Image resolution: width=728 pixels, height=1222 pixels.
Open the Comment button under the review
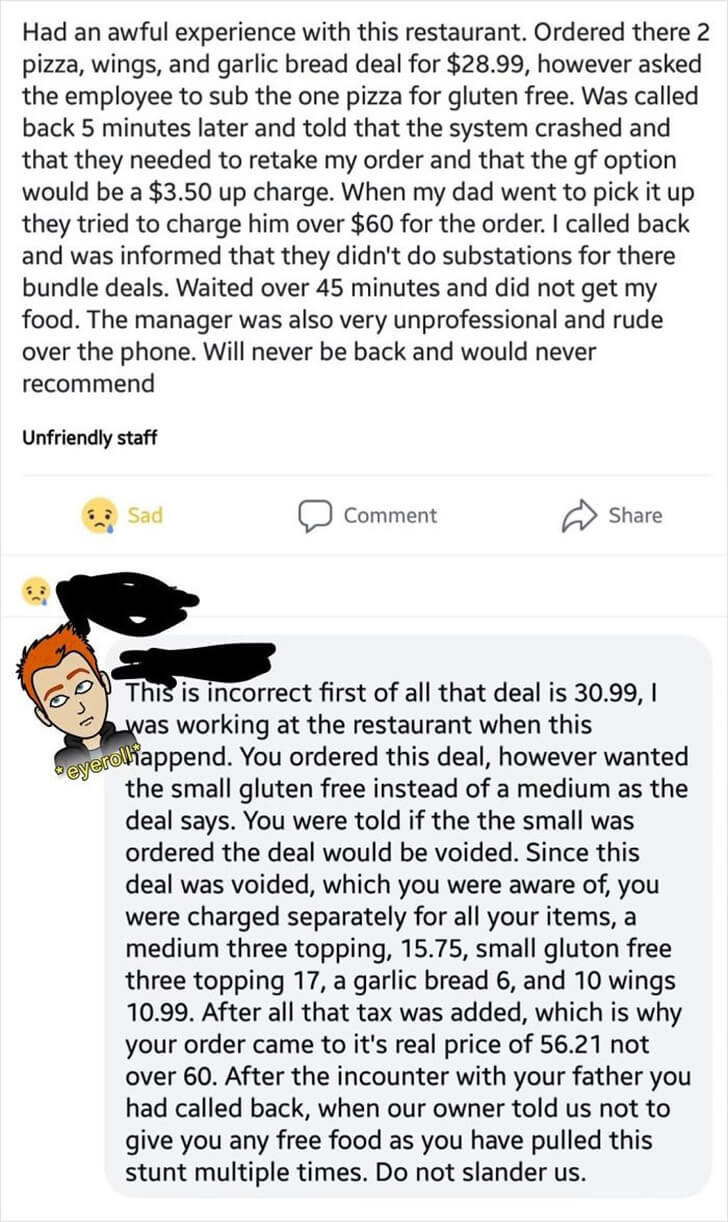tap(367, 516)
